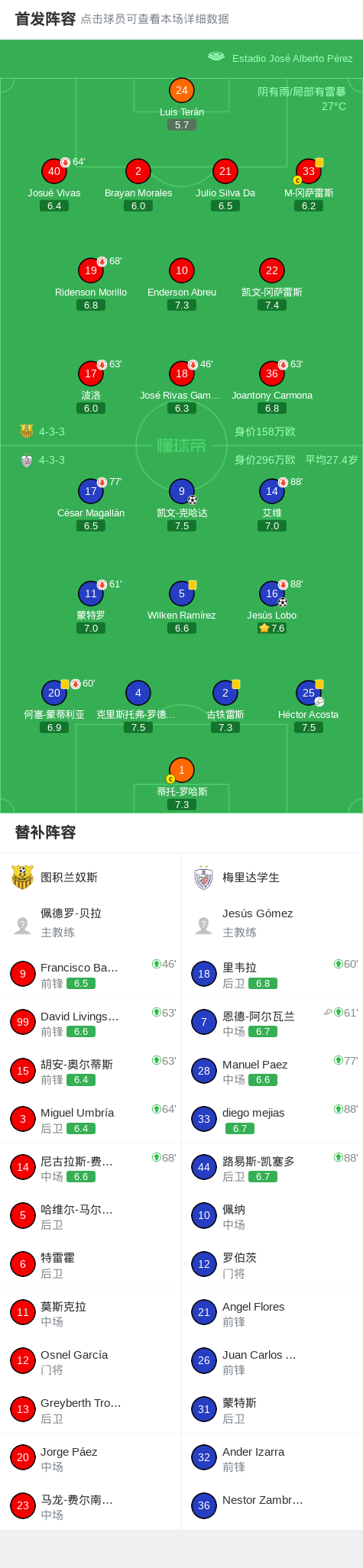View Josué Vivas's match data
Screen dimensions: 363x1568
54,184
